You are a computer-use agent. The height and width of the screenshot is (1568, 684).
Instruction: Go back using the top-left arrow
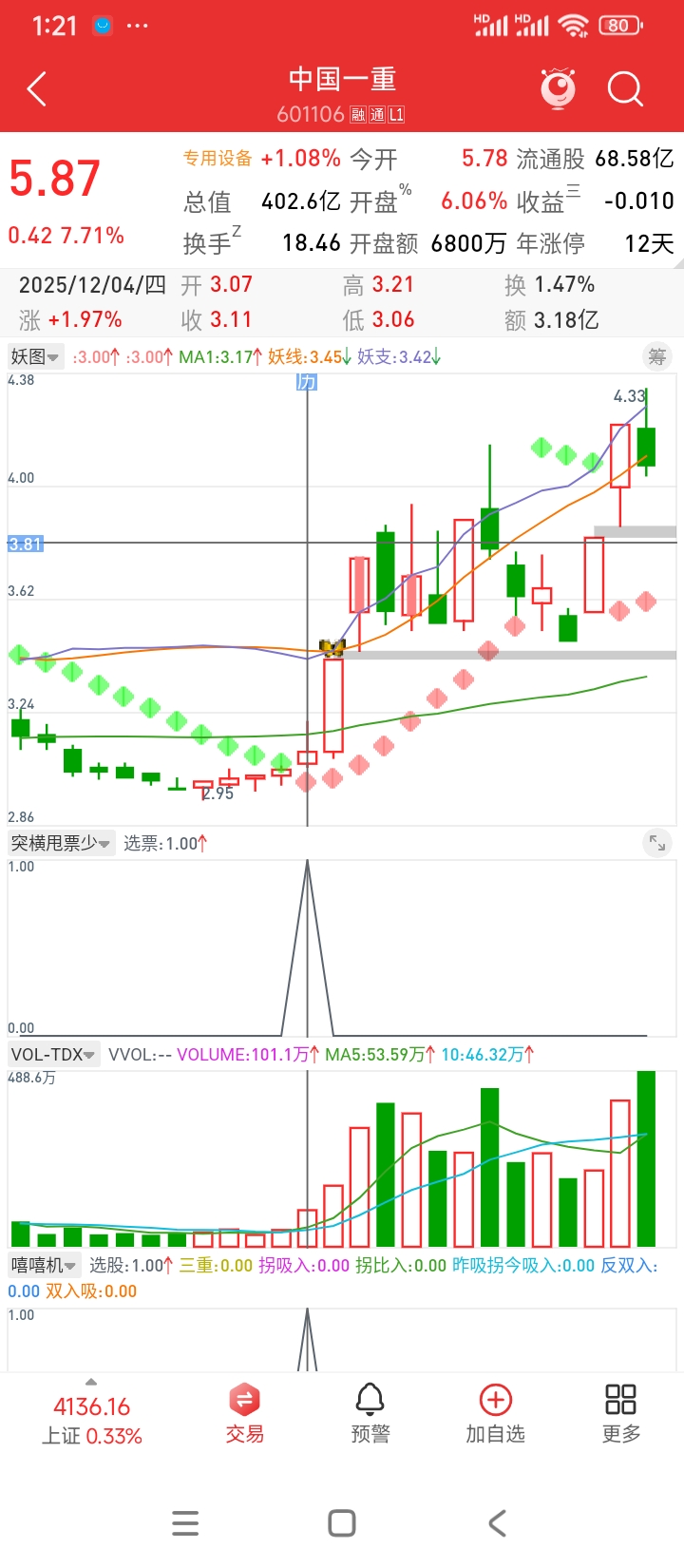38,90
